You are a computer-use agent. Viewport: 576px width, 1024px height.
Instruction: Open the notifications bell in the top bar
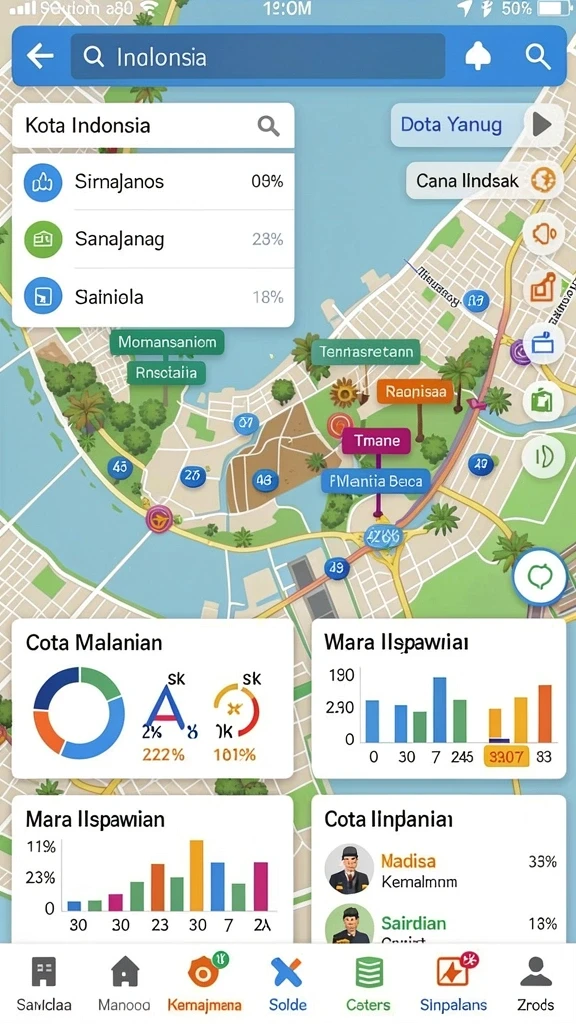pyautogui.click(x=477, y=57)
